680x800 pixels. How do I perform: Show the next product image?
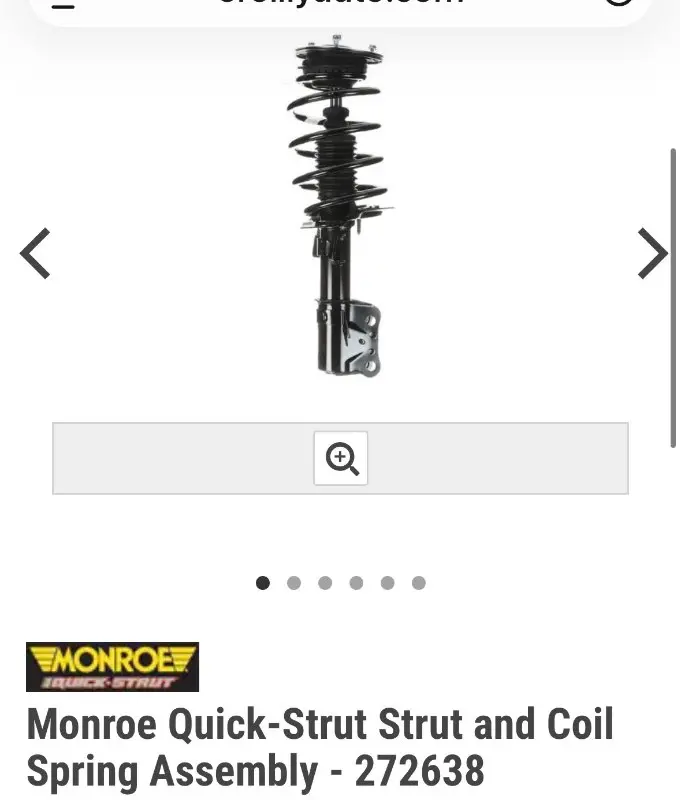click(x=652, y=253)
